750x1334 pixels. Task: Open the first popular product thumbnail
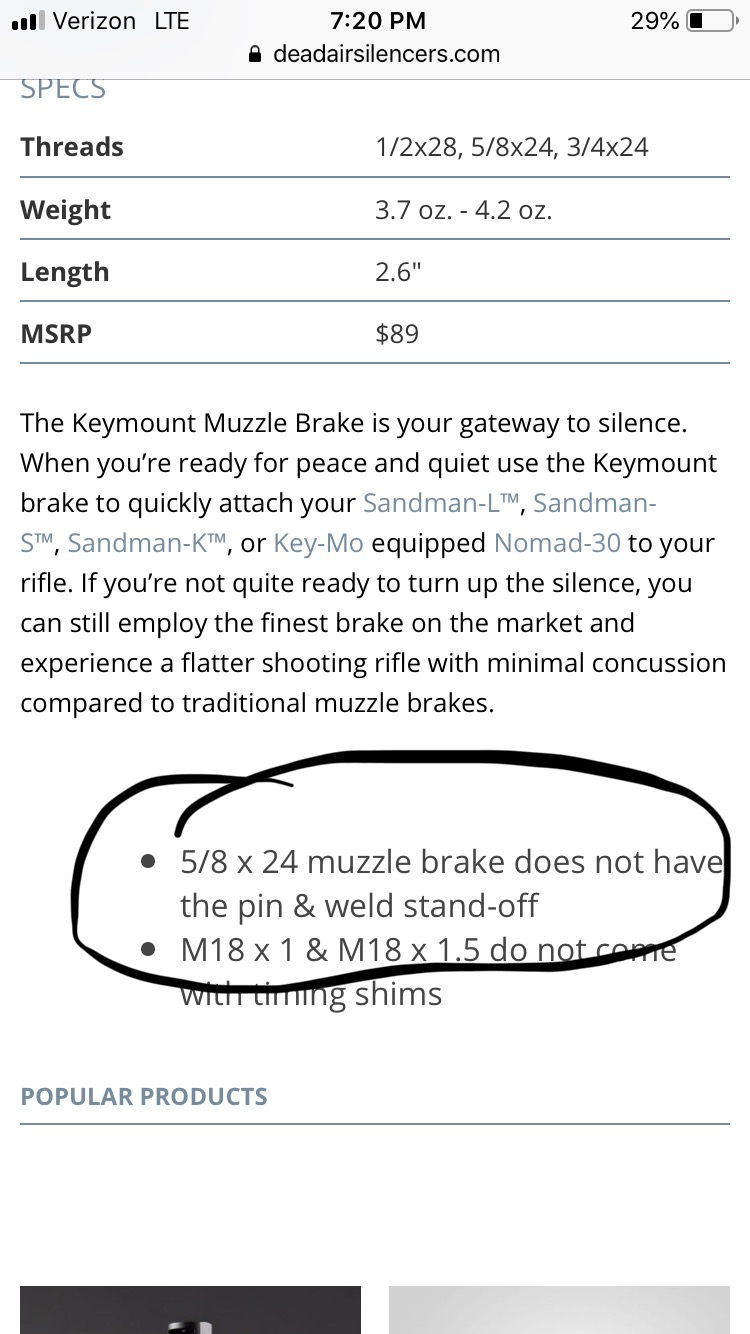coord(190,1309)
